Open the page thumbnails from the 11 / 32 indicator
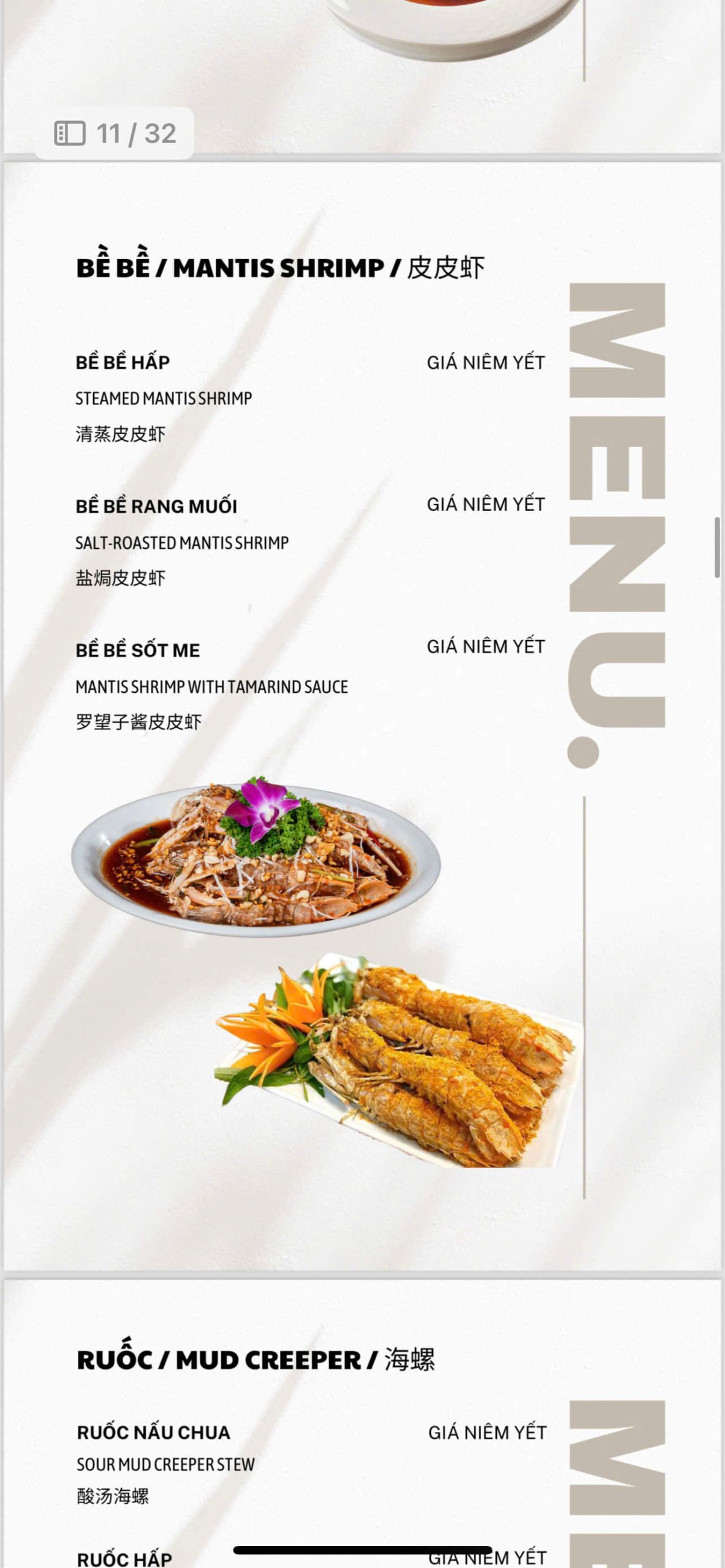Viewport: 725px width, 1568px height. (x=70, y=134)
